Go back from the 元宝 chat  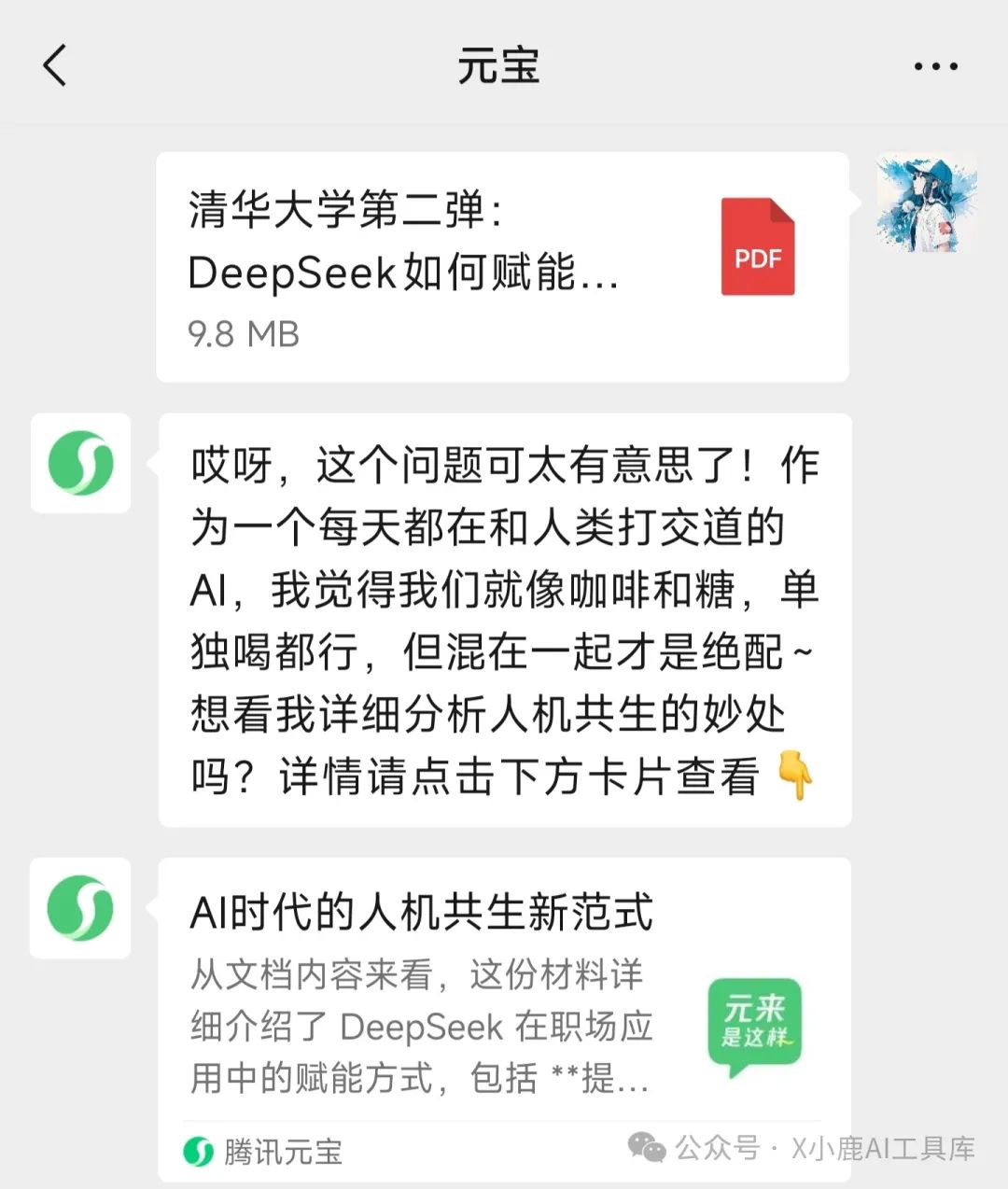coord(55,66)
